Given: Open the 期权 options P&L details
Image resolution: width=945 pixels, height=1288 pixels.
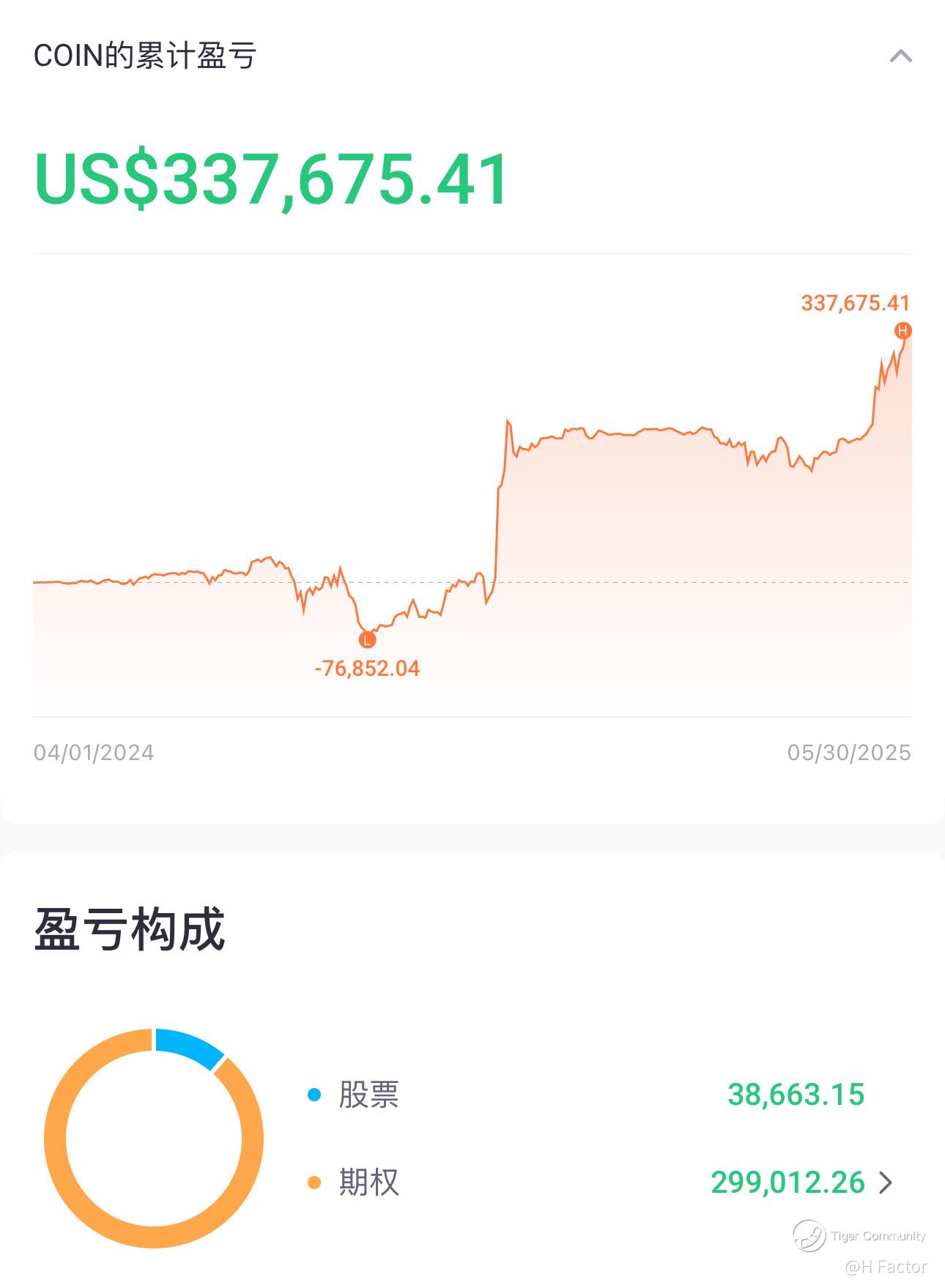Looking at the screenshot, I should pos(886,1183).
